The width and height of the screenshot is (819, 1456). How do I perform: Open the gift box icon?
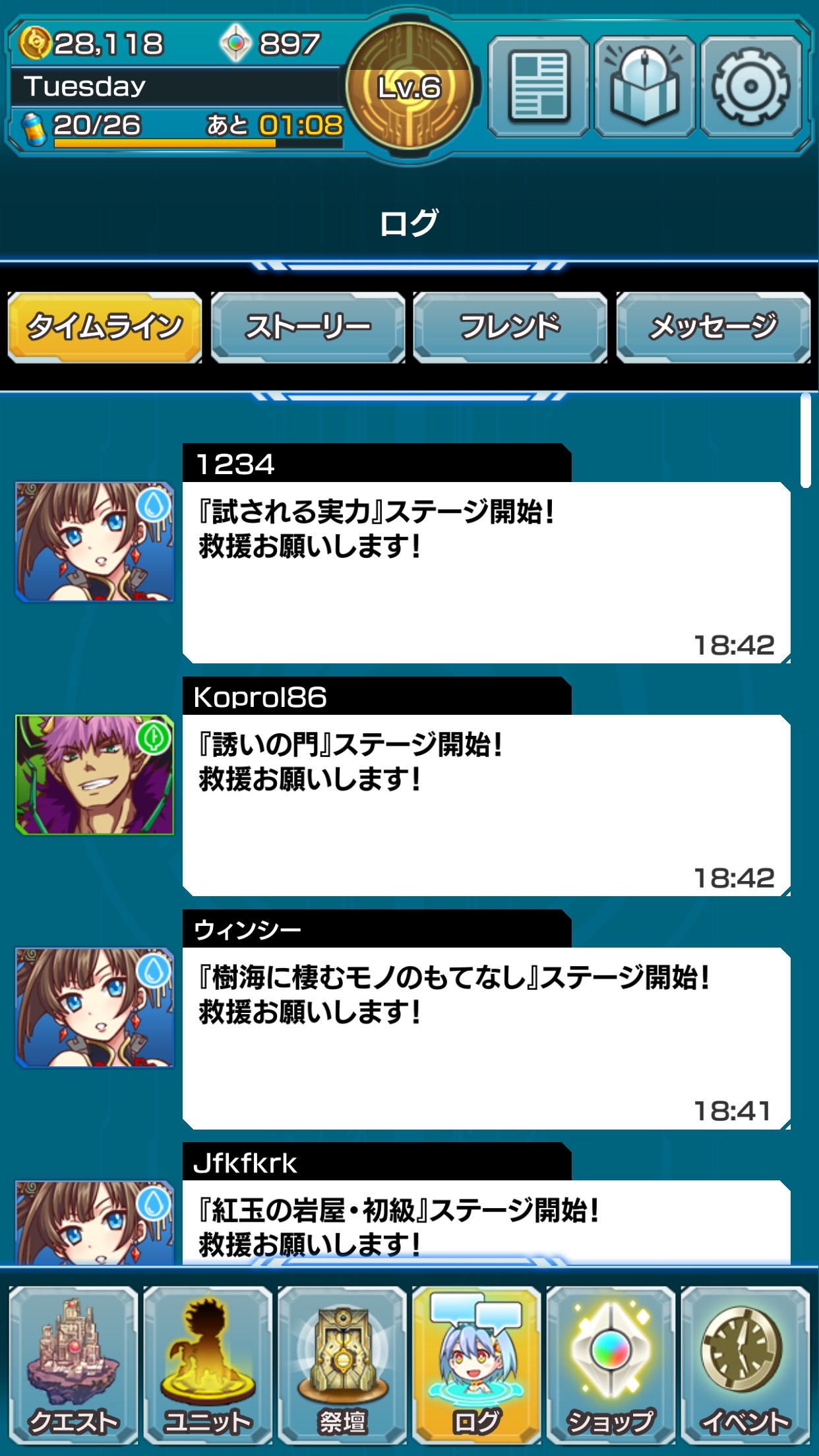click(644, 87)
